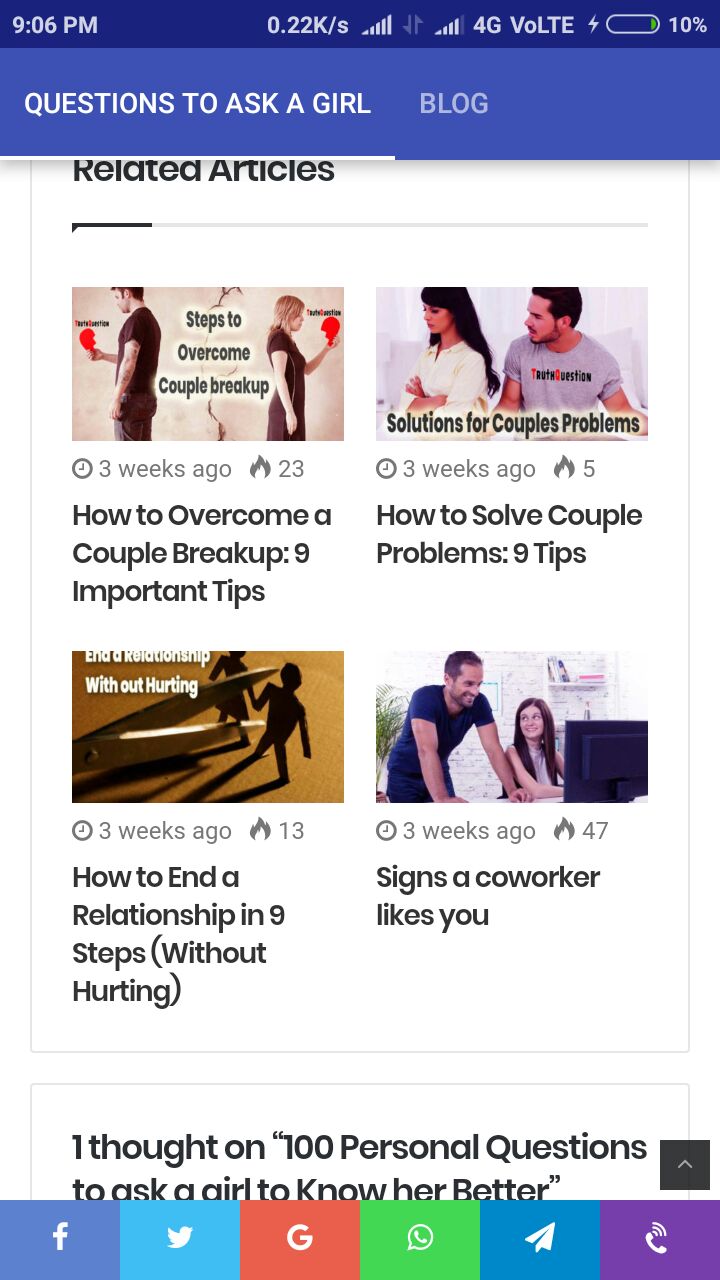
Task: Open How to End a Relationship article title
Action: [x=179, y=933]
